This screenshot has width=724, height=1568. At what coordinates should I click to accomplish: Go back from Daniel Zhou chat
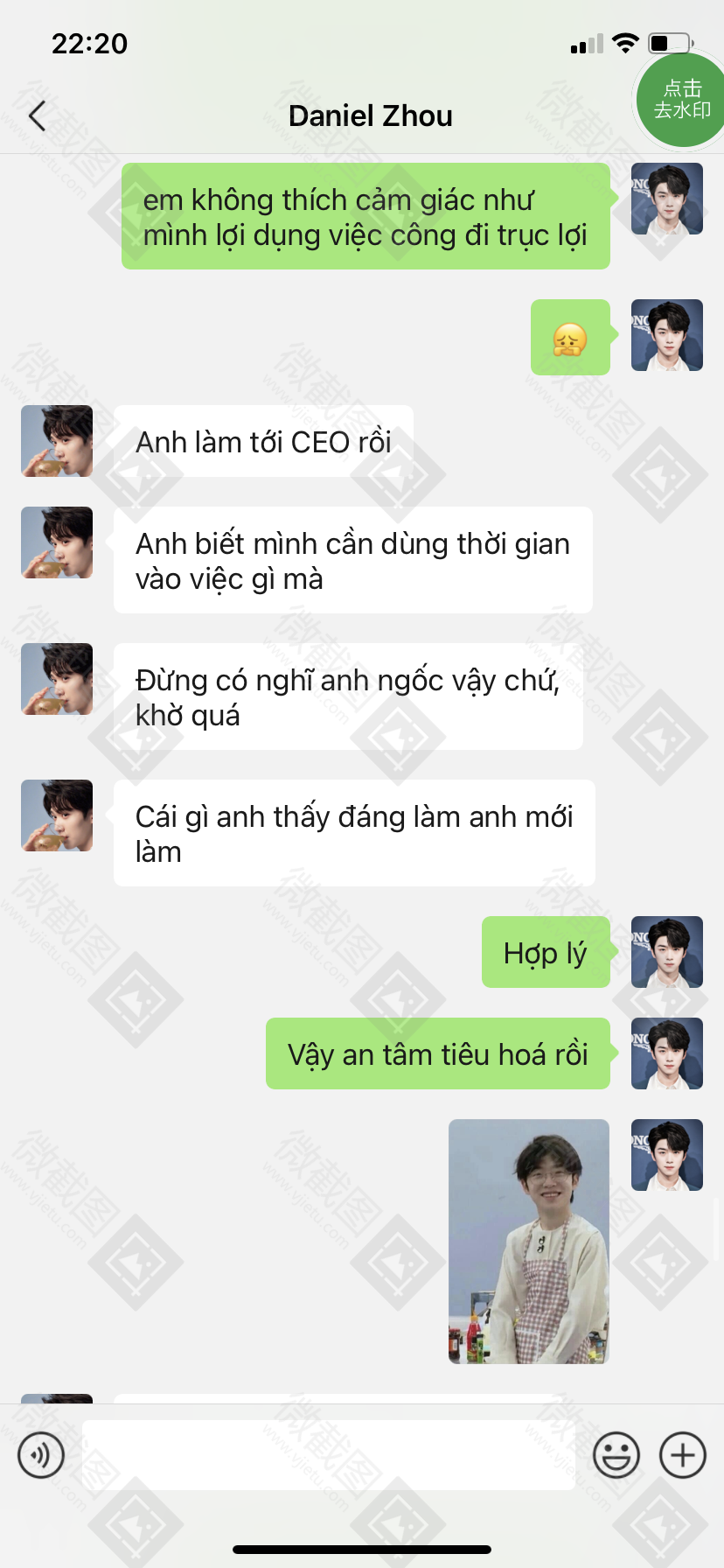click(x=37, y=115)
